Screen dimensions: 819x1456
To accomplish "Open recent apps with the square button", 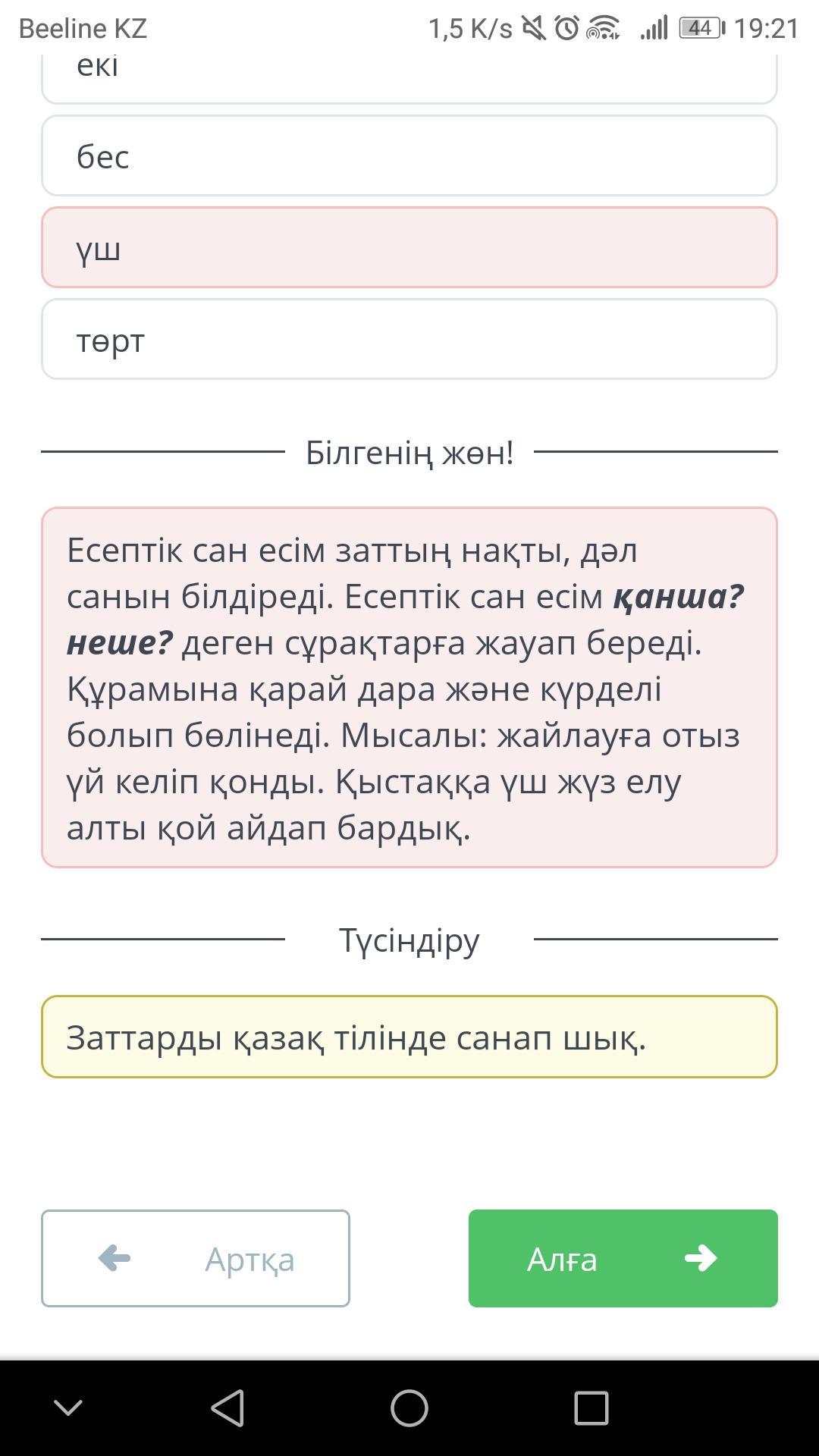I will (x=591, y=1408).
